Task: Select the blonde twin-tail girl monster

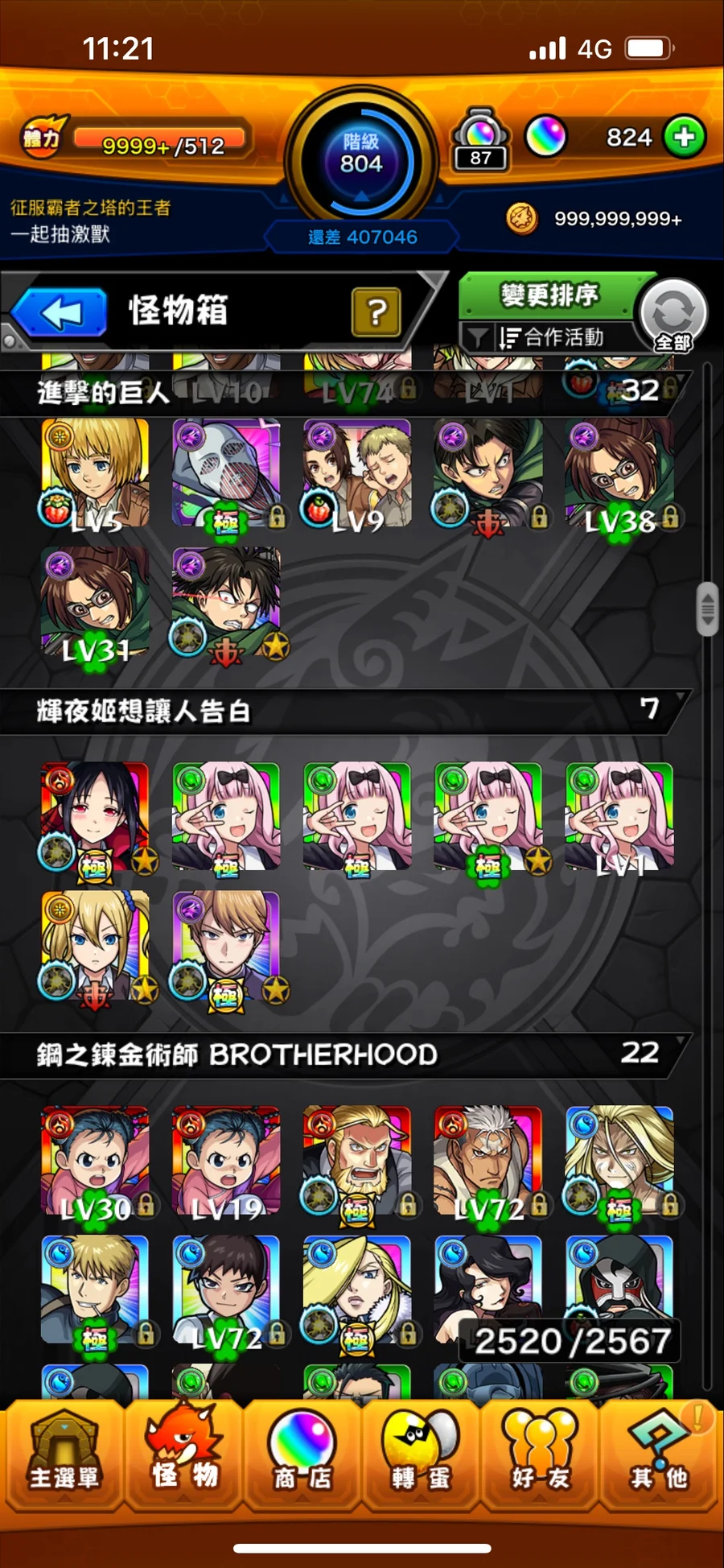Action: pyautogui.click(x=95, y=945)
